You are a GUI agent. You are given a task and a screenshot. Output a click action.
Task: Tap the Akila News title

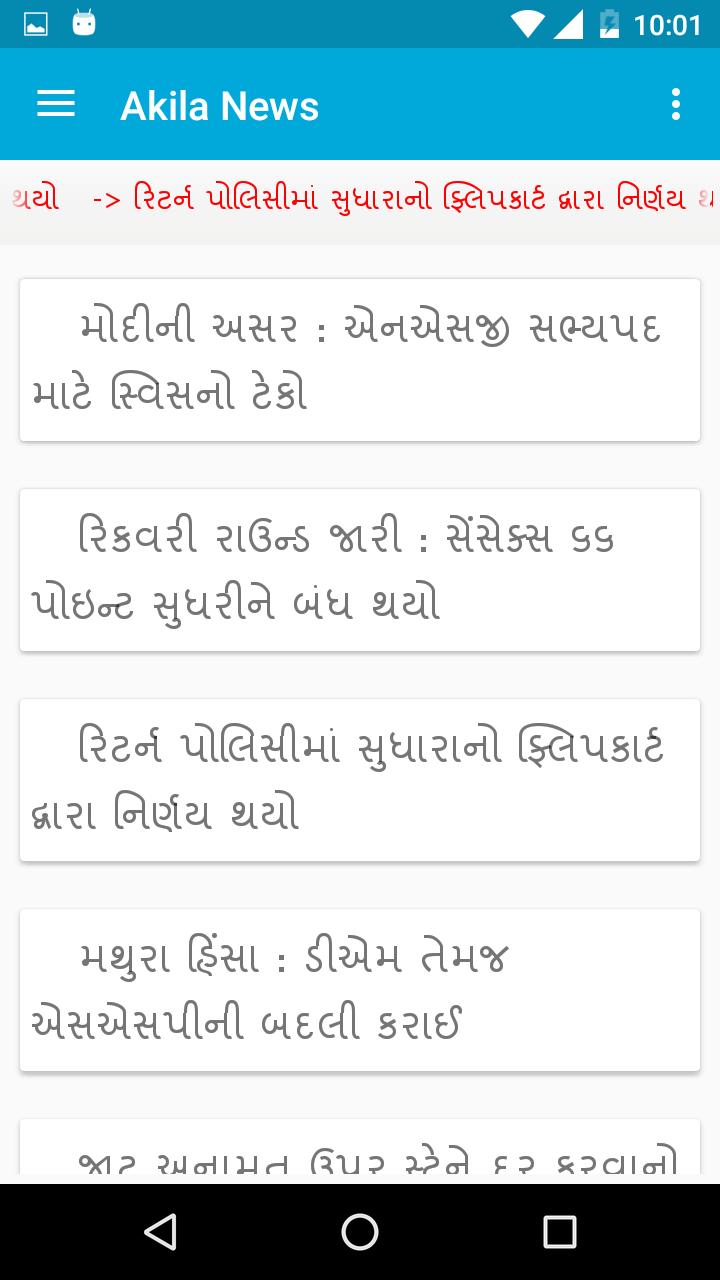tap(219, 104)
